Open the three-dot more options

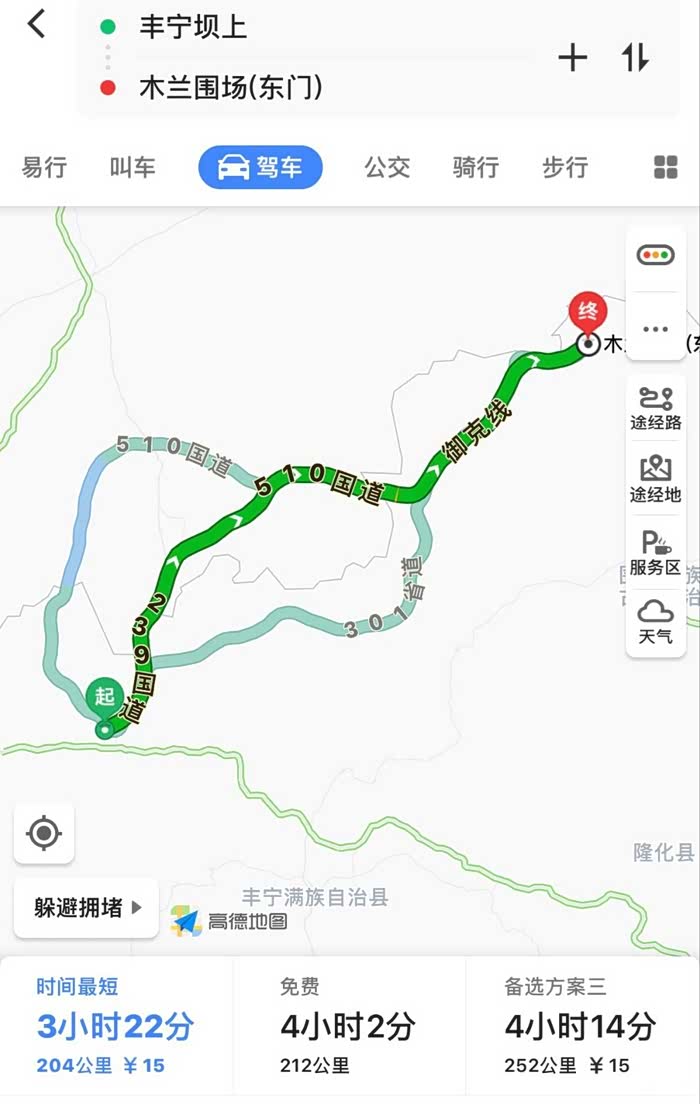[x=656, y=330]
